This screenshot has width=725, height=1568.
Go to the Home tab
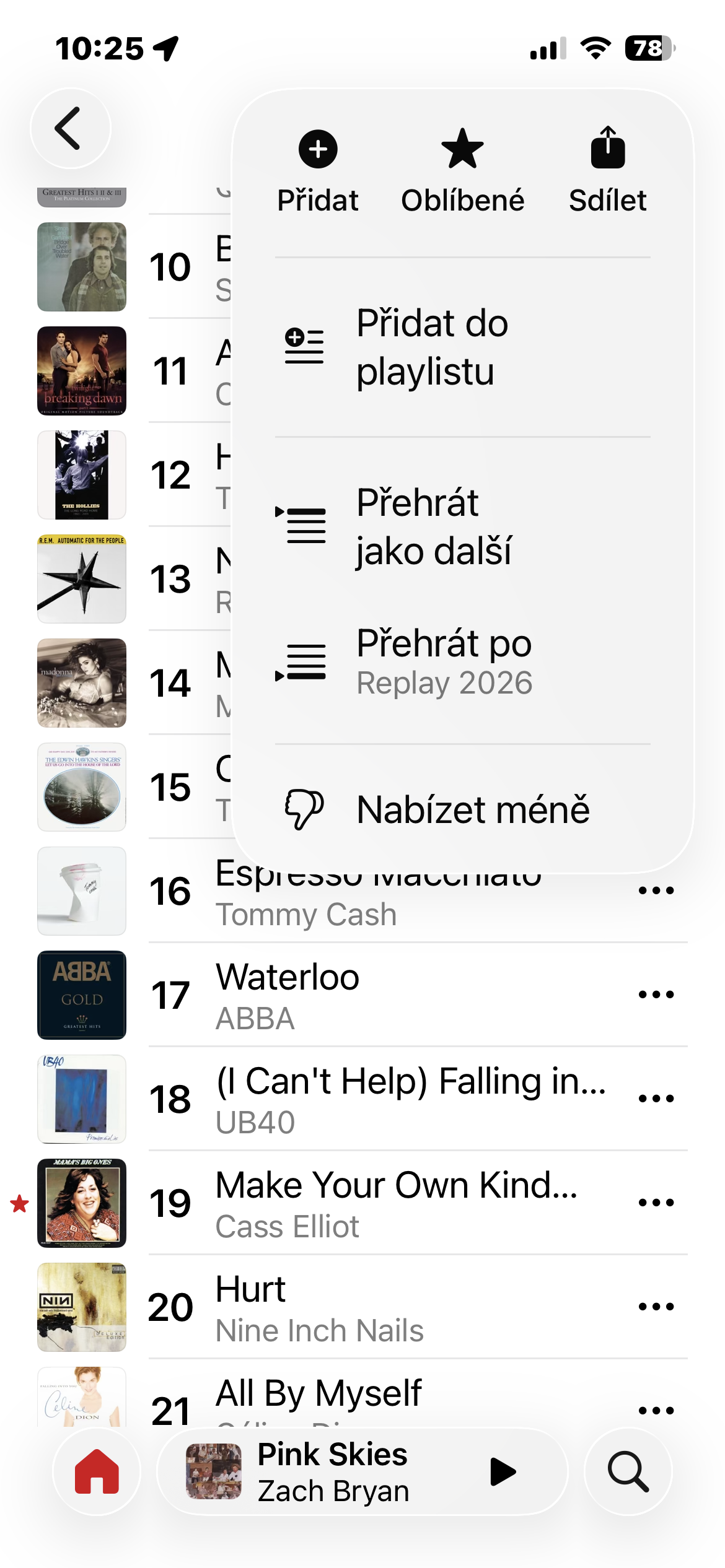point(97,1471)
